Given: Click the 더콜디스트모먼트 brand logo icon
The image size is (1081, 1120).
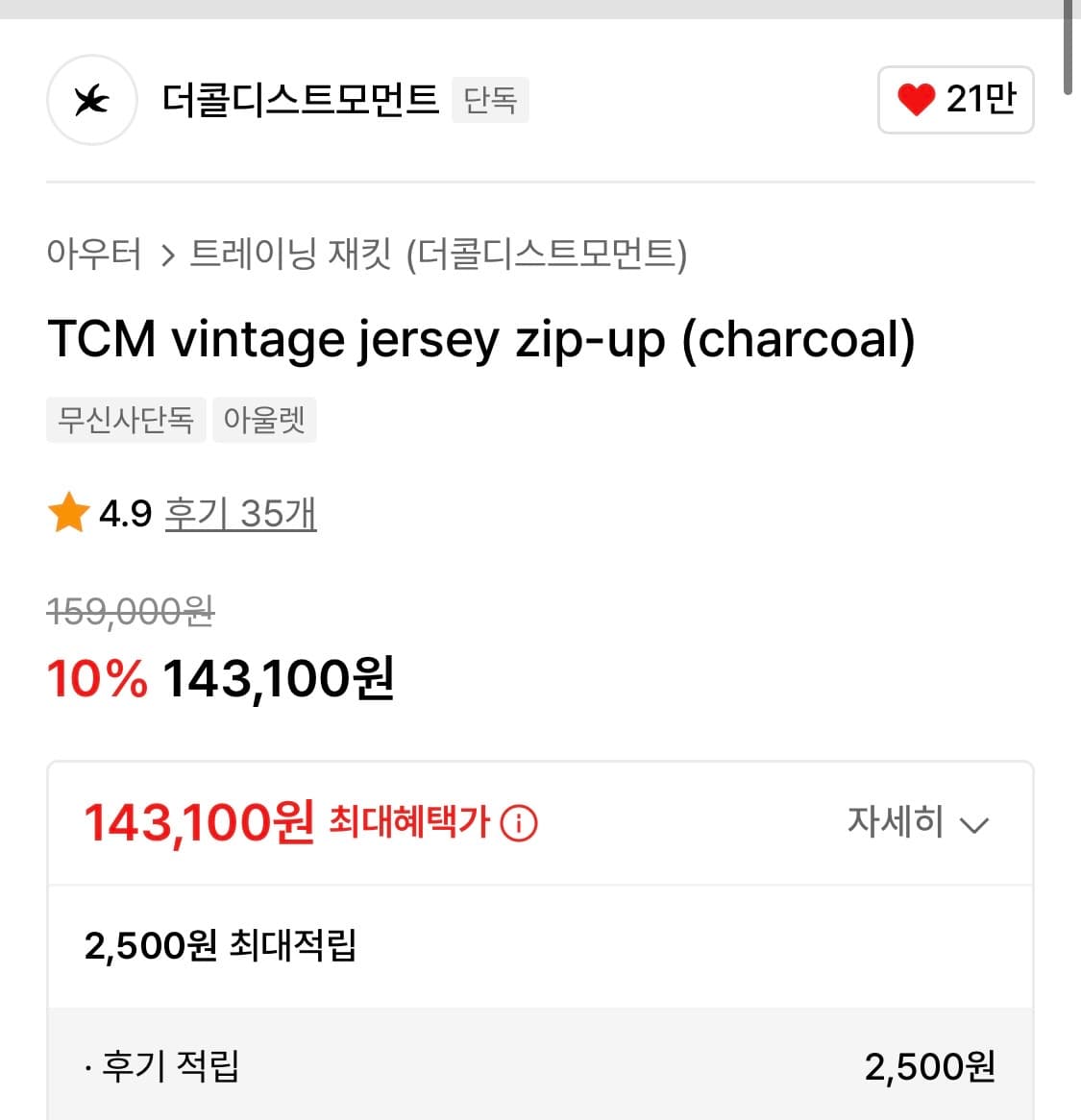Looking at the screenshot, I should [91, 100].
